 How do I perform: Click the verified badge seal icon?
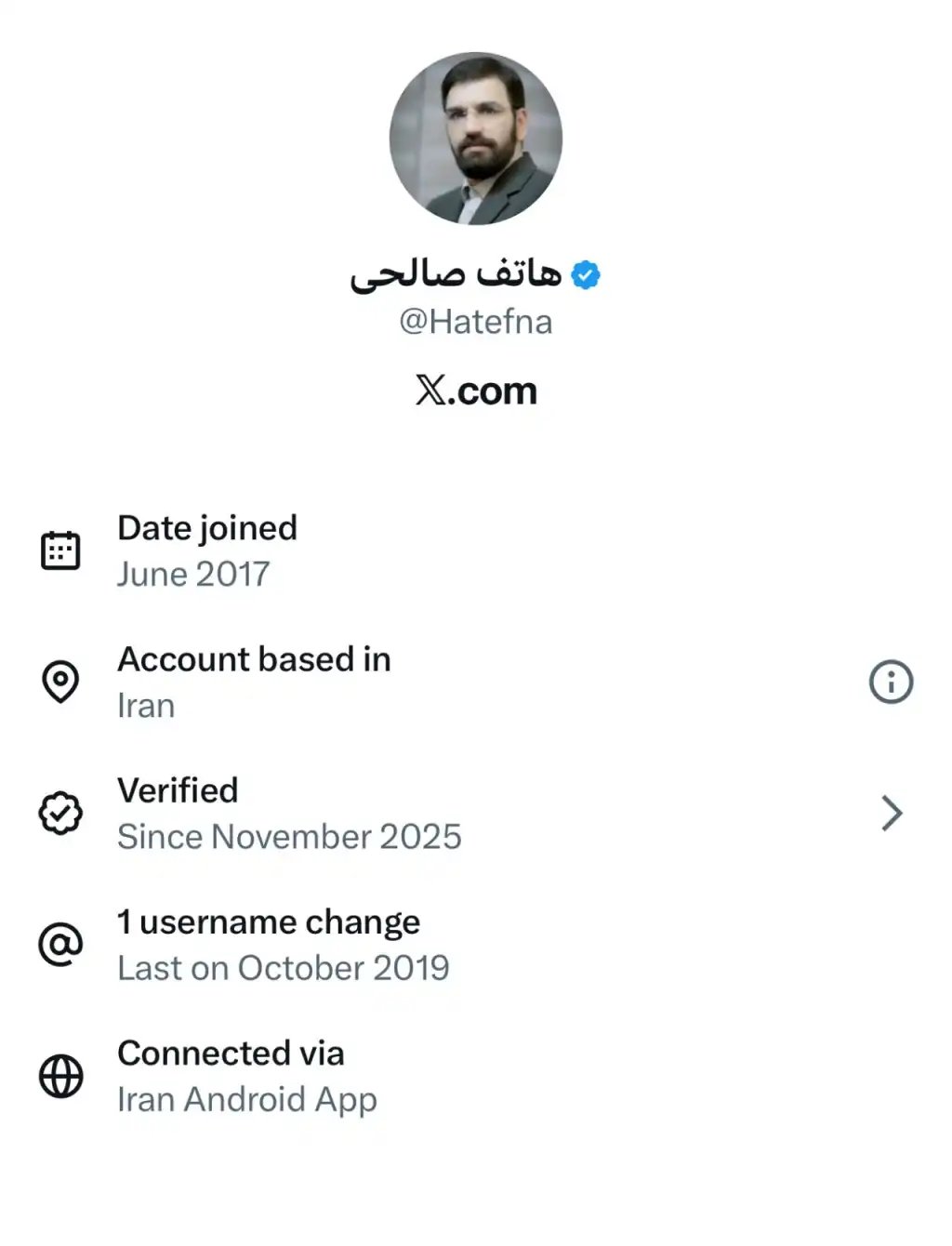pos(59,813)
